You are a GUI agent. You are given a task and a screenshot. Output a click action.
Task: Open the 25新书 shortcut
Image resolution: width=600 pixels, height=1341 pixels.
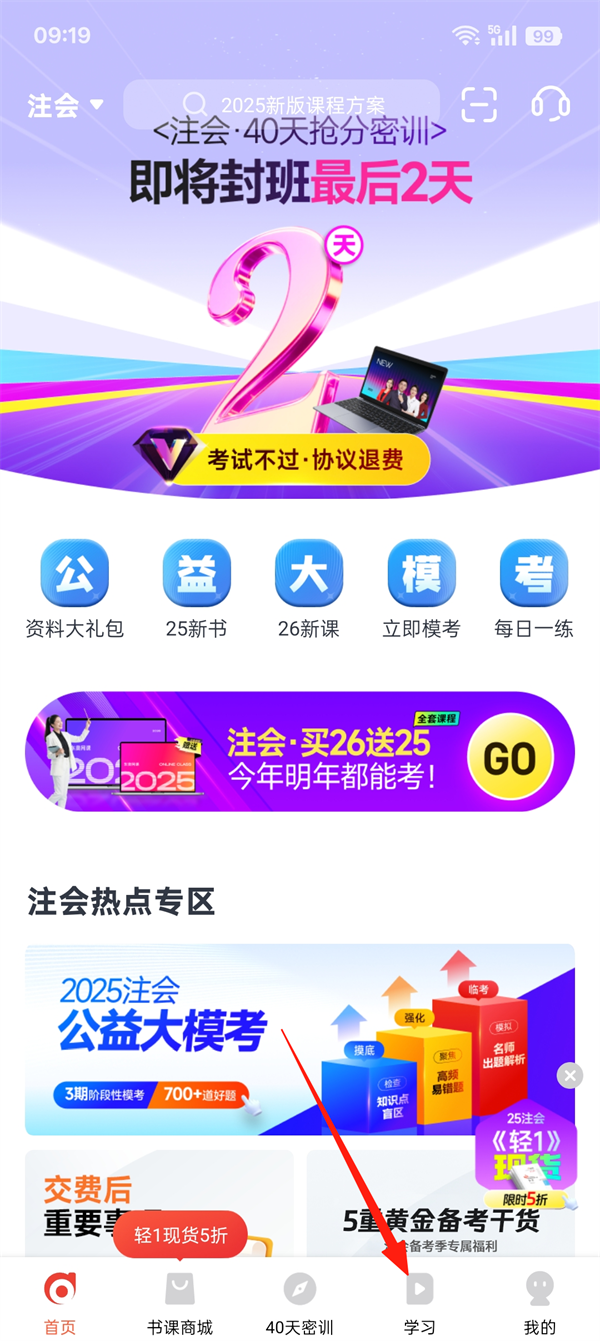pos(196,589)
